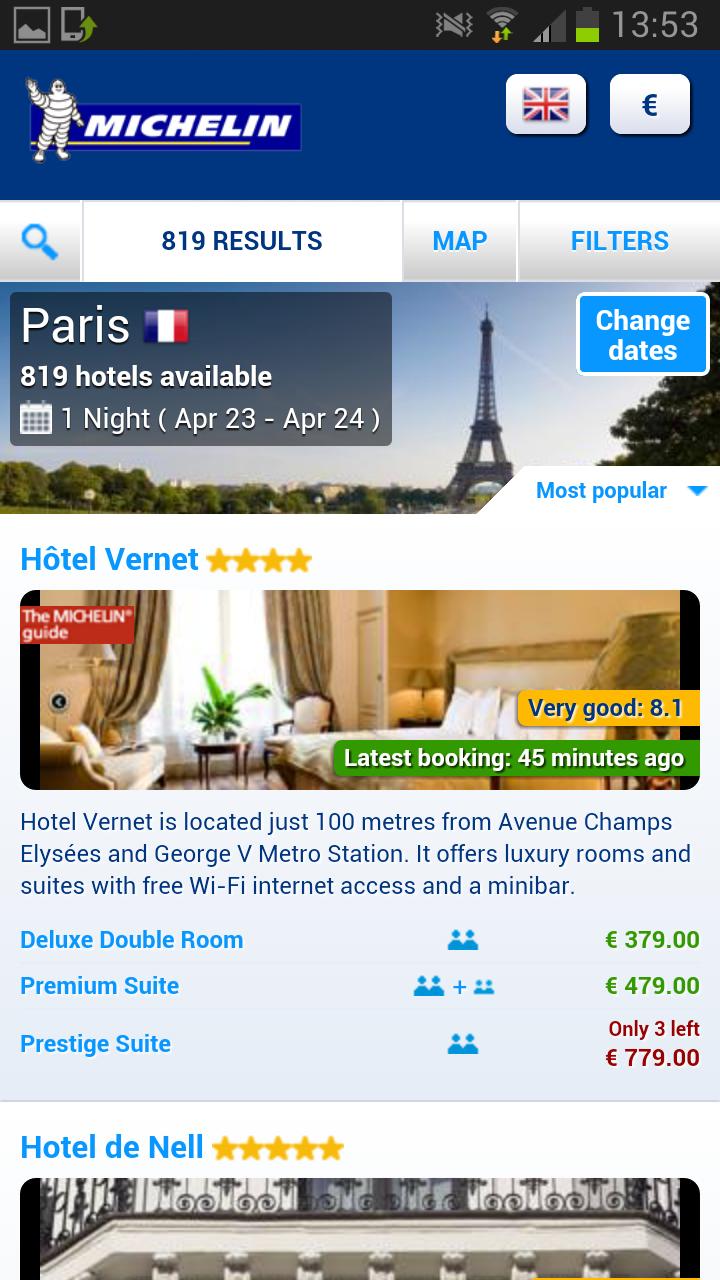
Task: Open the Most popular sort dropdown
Action: (601, 490)
